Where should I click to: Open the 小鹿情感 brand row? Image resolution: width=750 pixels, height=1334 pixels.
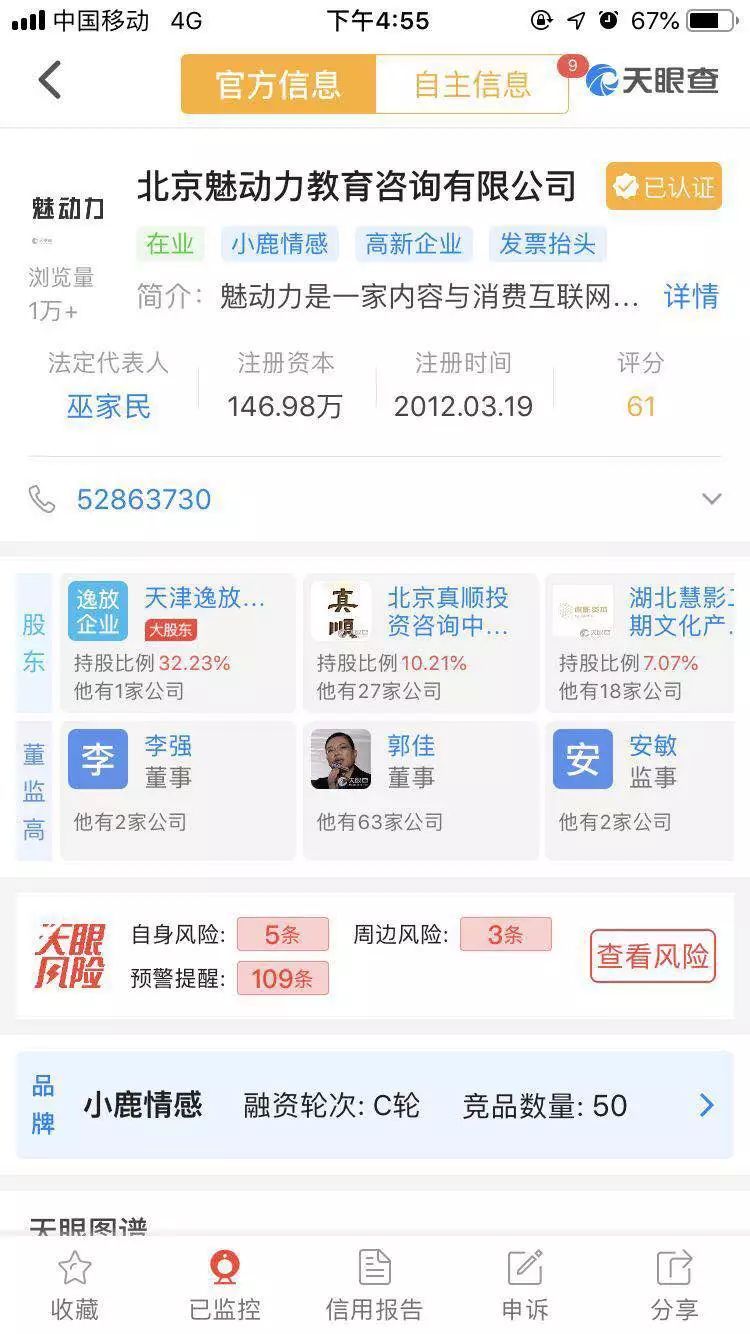click(375, 1105)
